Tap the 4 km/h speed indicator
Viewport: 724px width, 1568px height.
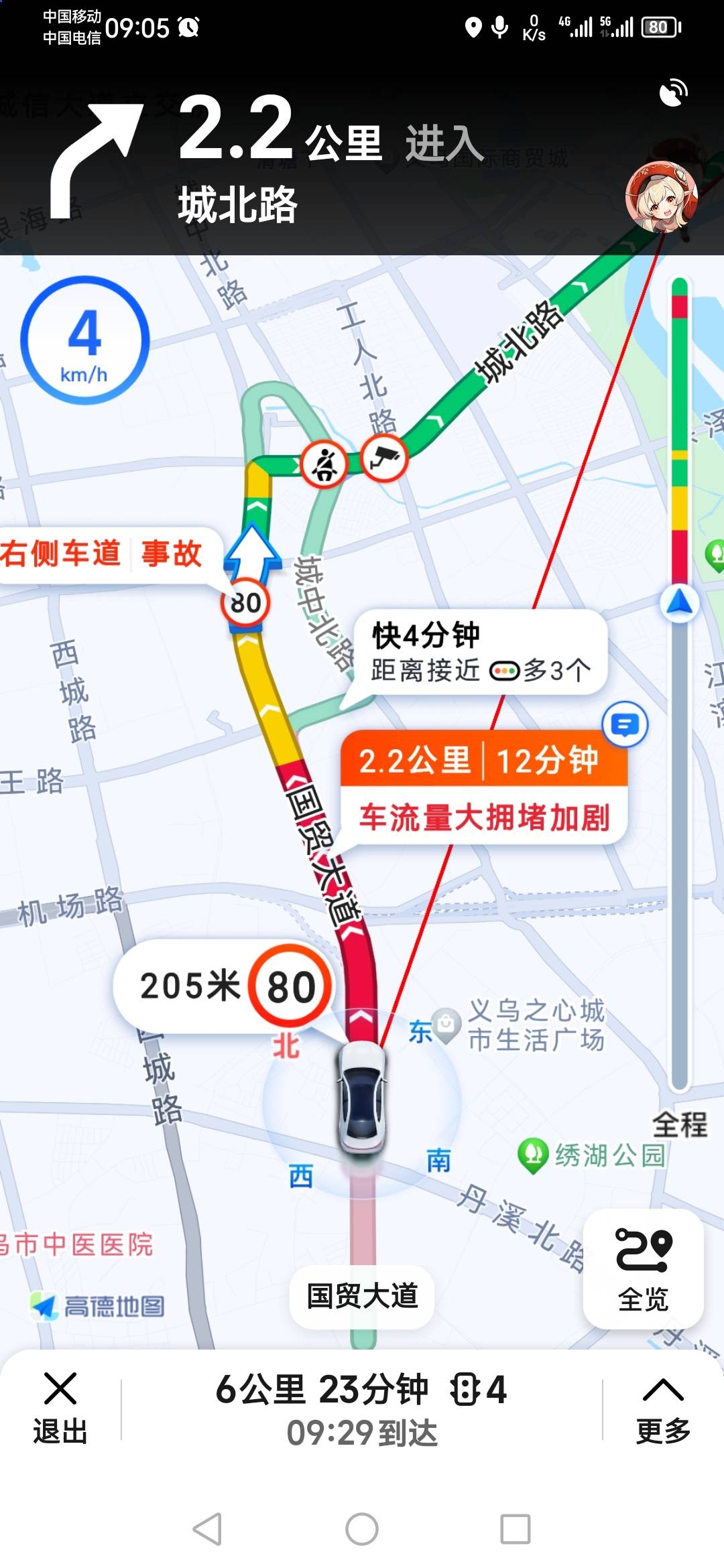pos(84,340)
